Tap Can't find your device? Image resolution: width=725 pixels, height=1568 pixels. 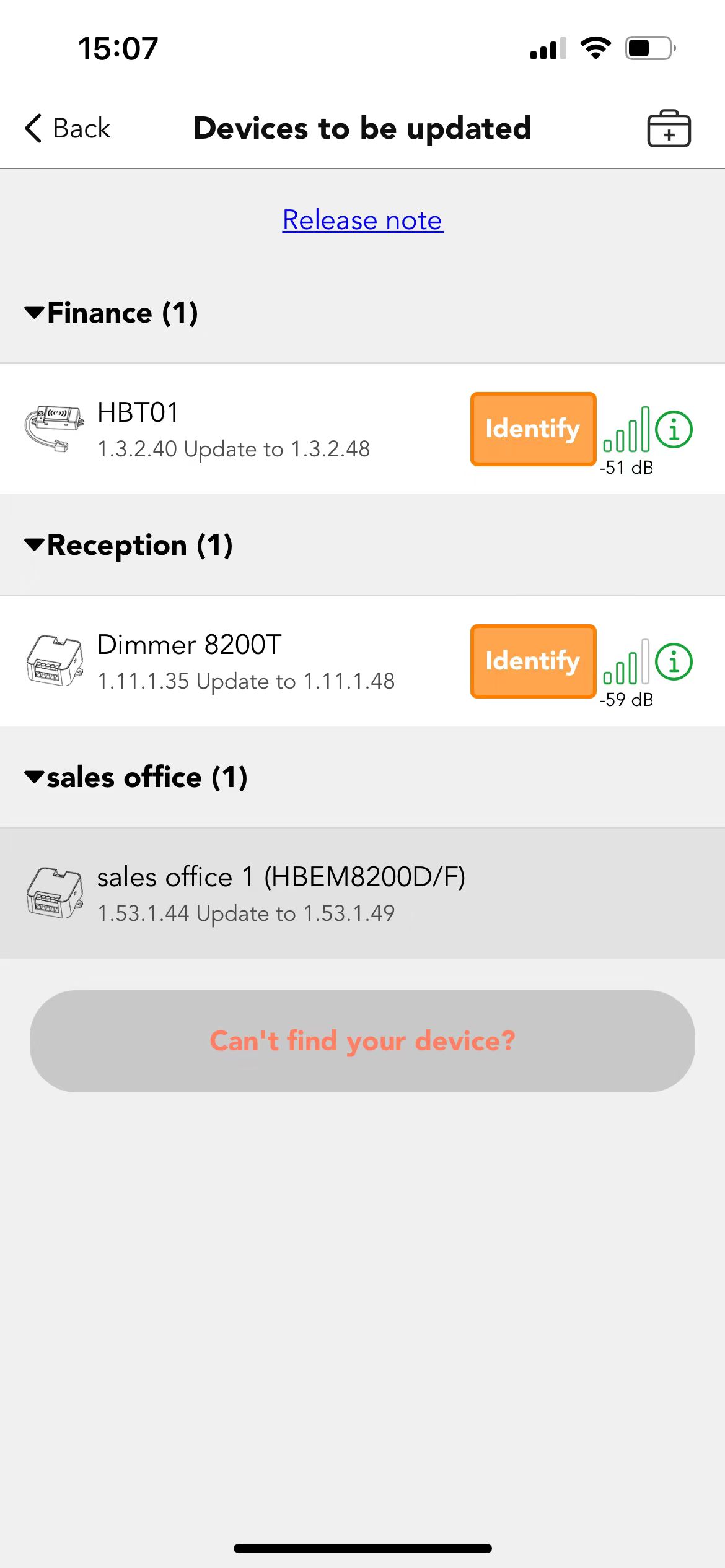tap(362, 1041)
